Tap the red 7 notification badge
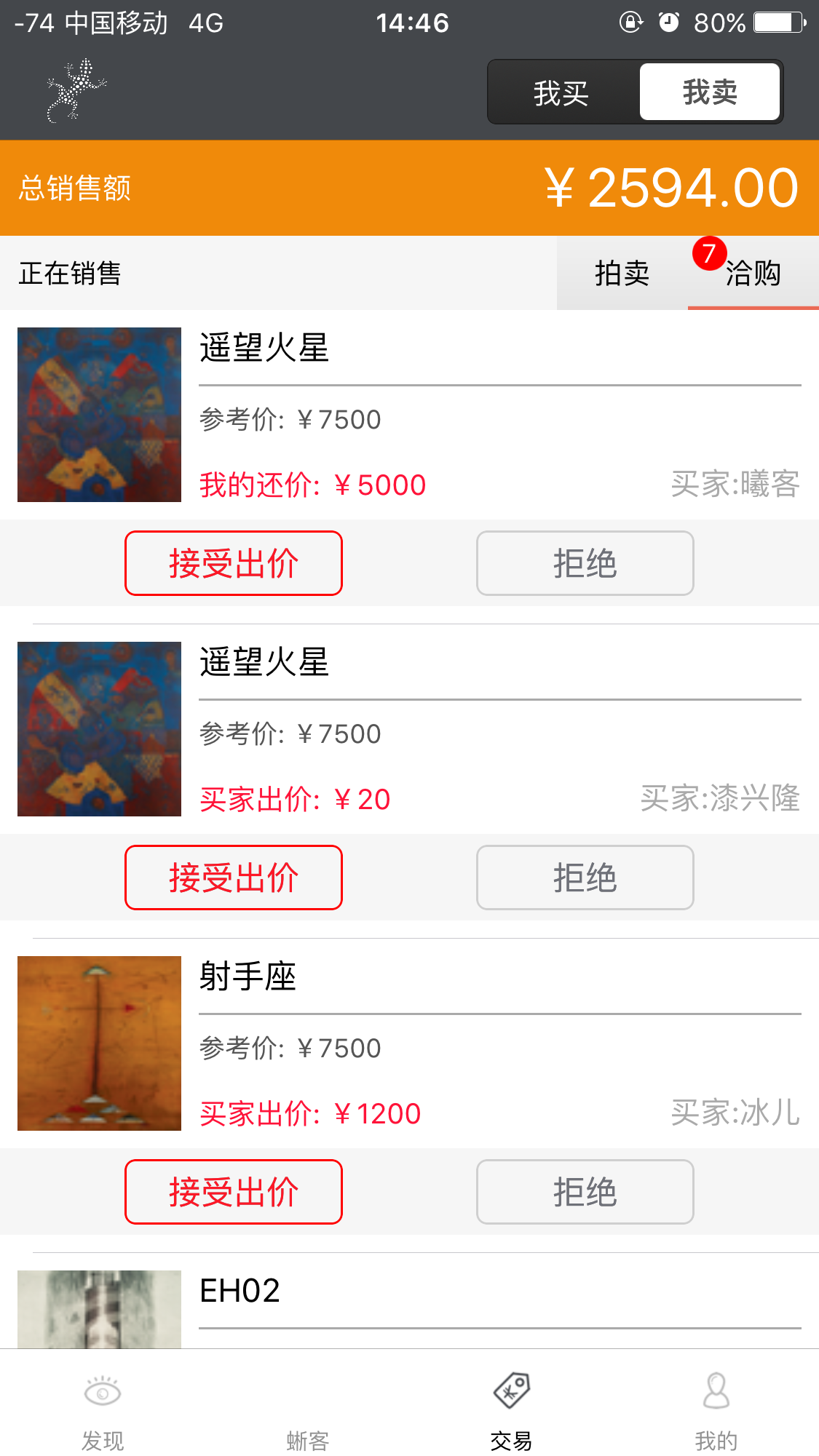Image resolution: width=819 pixels, height=1456 pixels. [708, 253]
